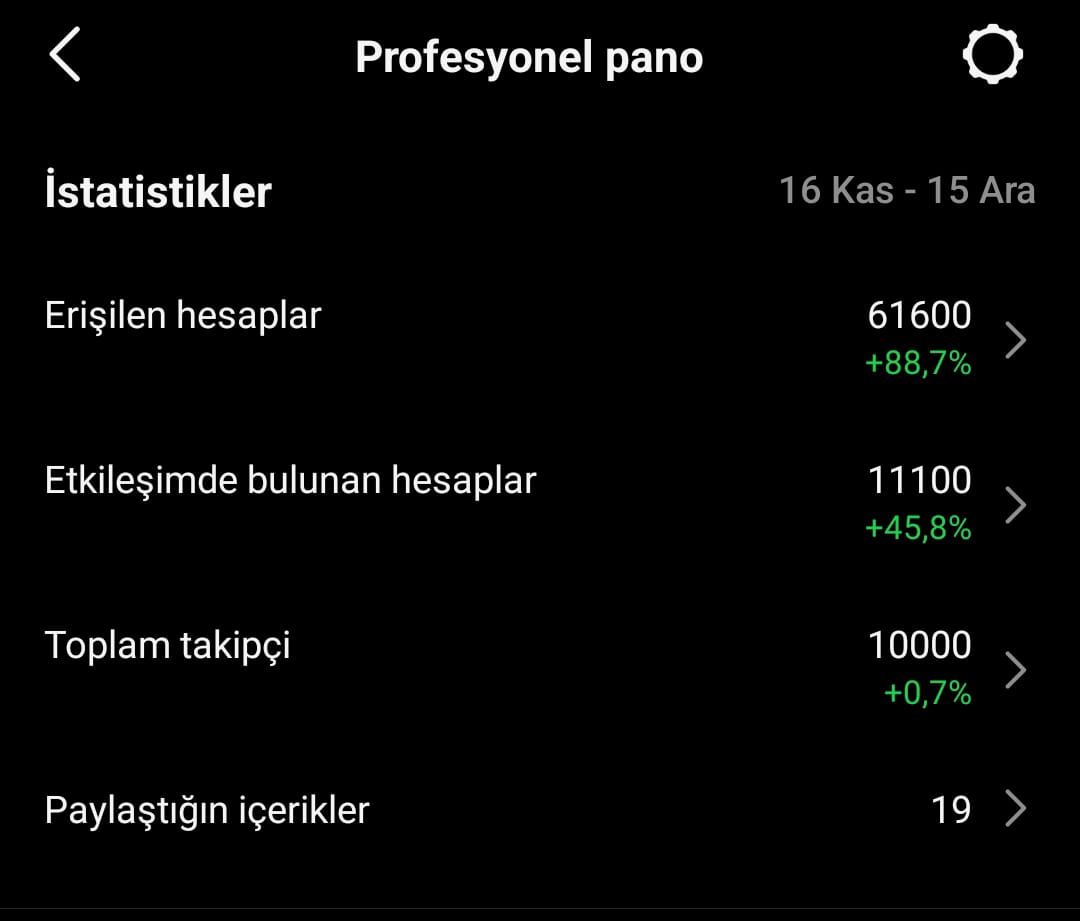Open Toplam takipçi insights
Viewport: 1080px width, 921px height.
coord(540,669)
